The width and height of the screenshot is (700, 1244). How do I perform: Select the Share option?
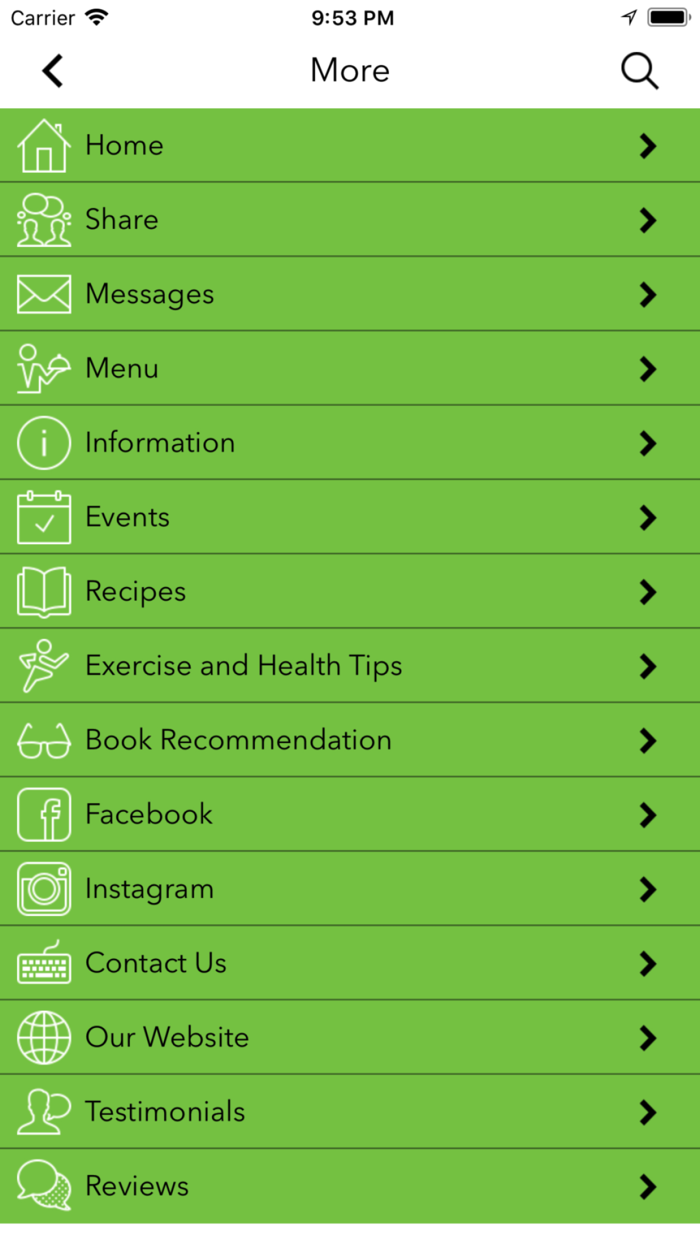(x=350, y=220)
